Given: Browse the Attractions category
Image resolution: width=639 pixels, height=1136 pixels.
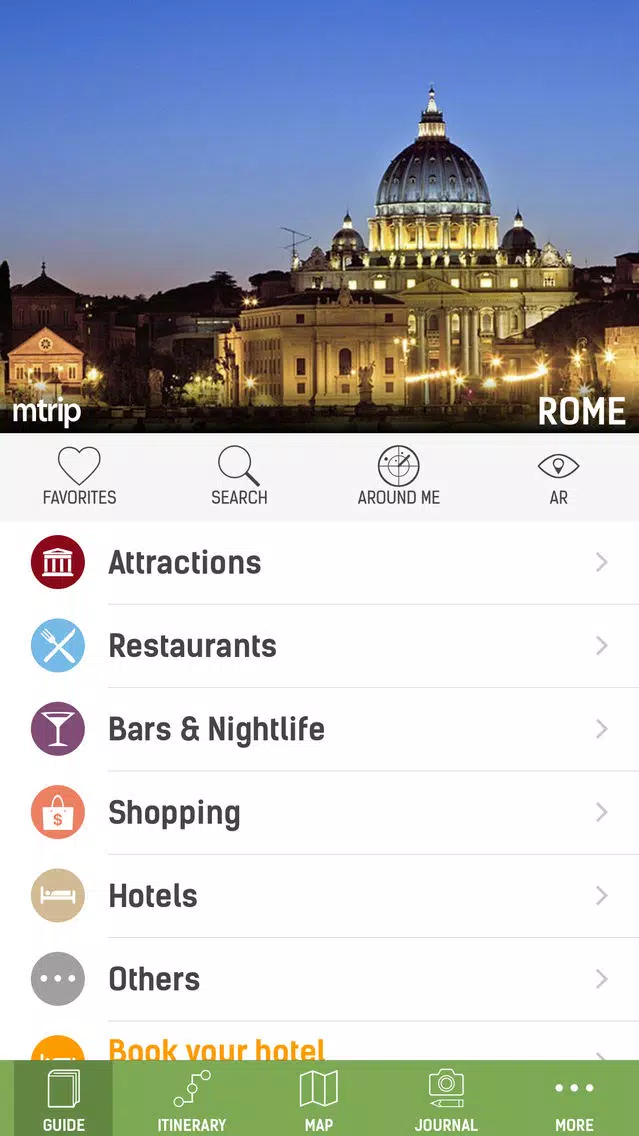Looking at the screenshot, I should pos(320,562).
